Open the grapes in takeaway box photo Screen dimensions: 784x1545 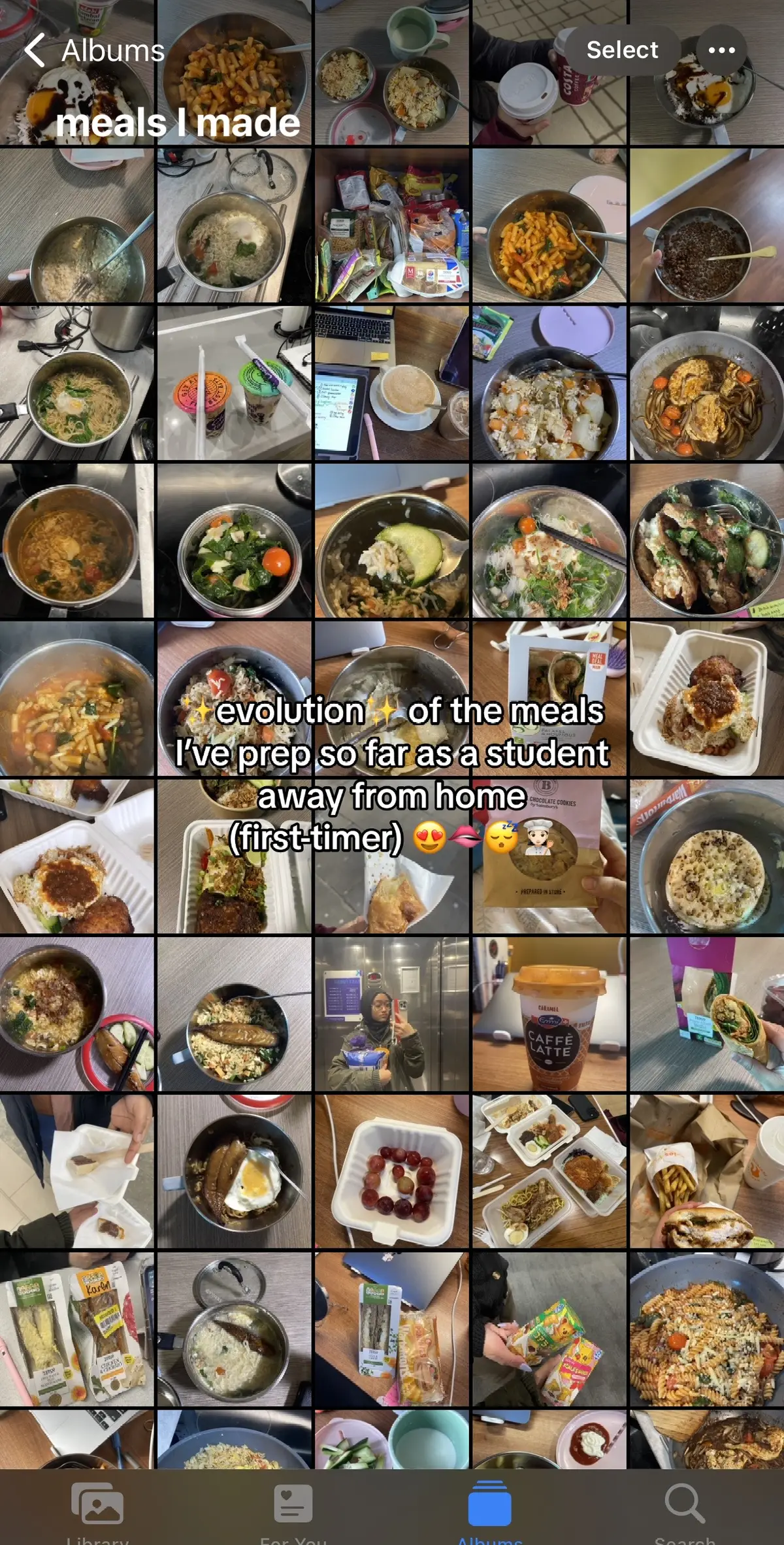pyautogui.click(x=392, y=1171)
